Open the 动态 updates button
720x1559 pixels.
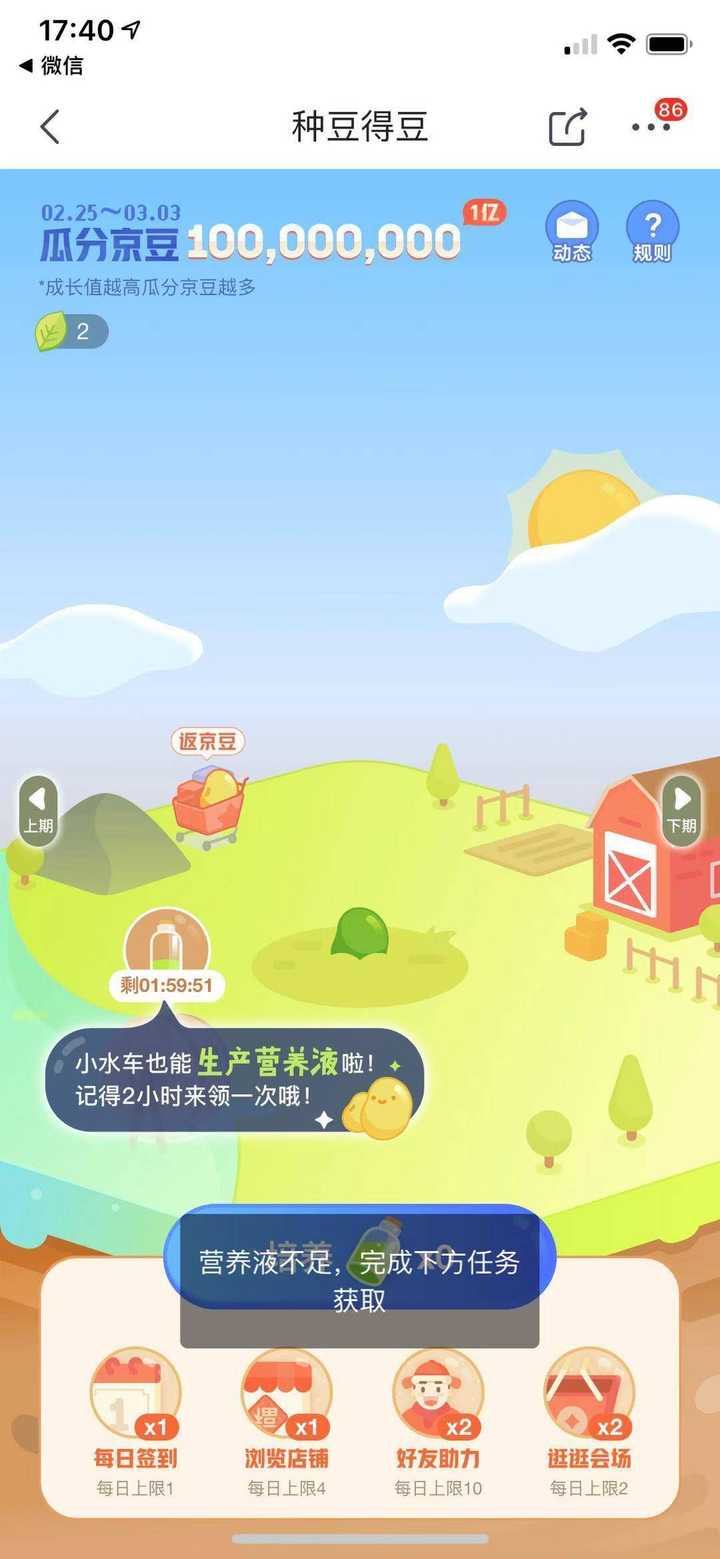pyautogui.click(x=571, y=231)
